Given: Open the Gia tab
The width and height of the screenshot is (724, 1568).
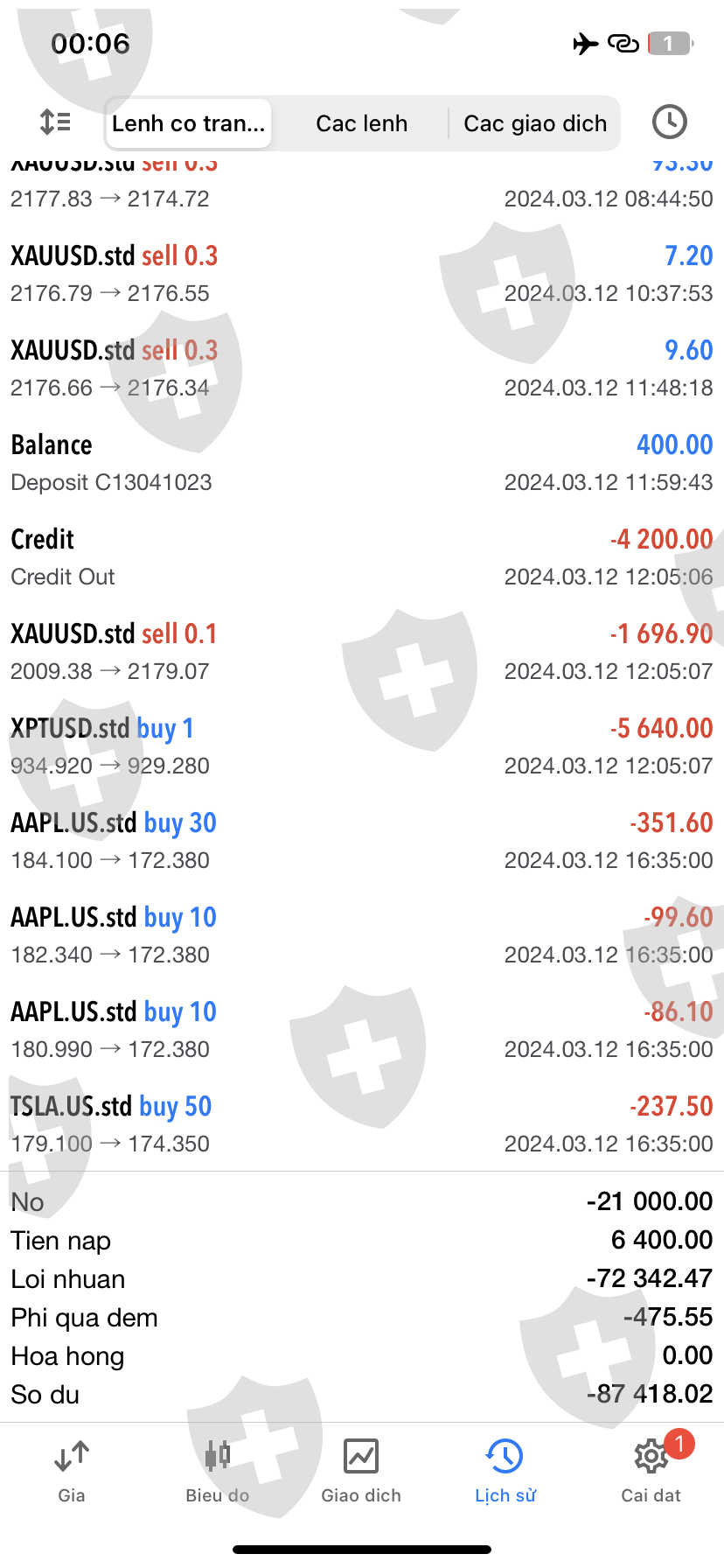Looking at the screenshot, I should pyautogui.click(x=72, y=1472).
